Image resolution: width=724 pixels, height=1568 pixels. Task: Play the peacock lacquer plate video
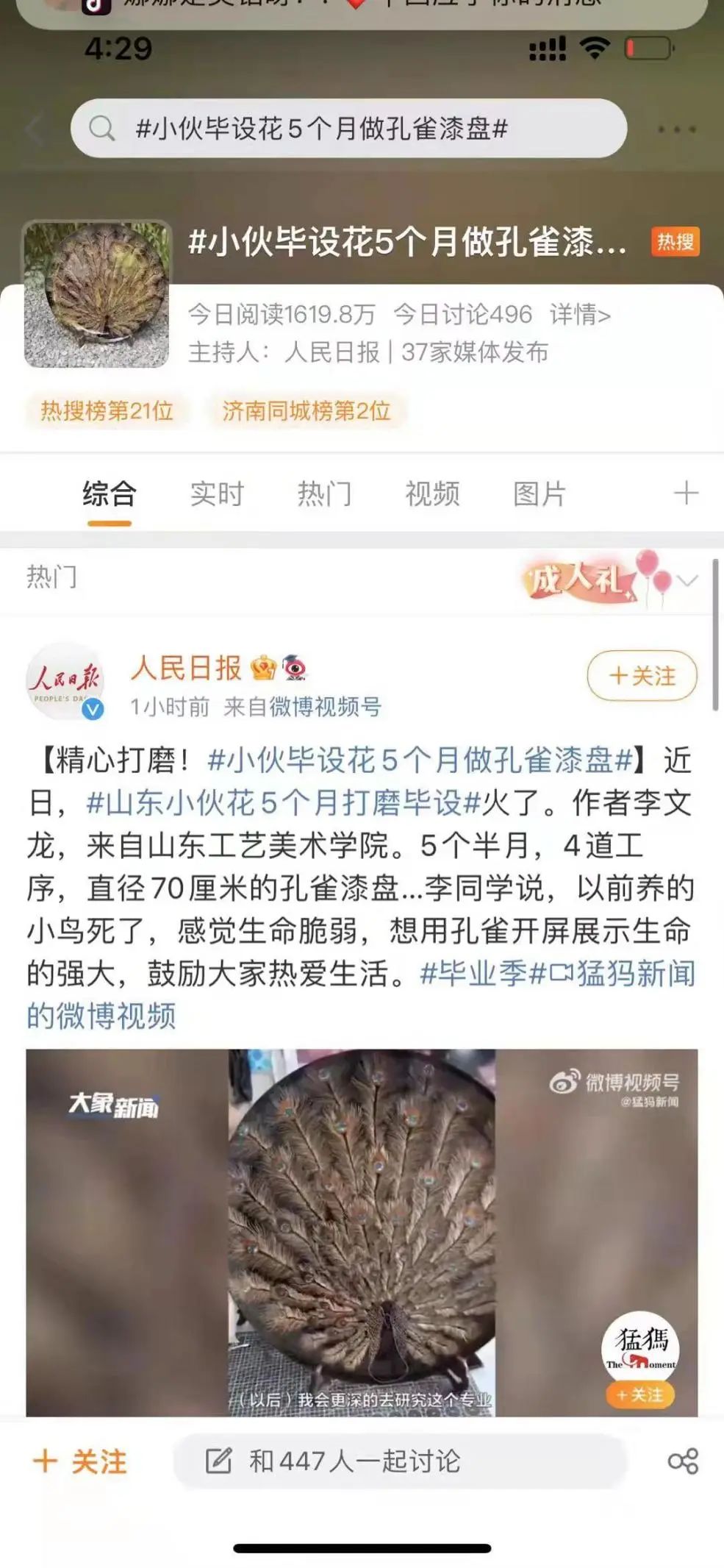click(x=362, y=1232)
